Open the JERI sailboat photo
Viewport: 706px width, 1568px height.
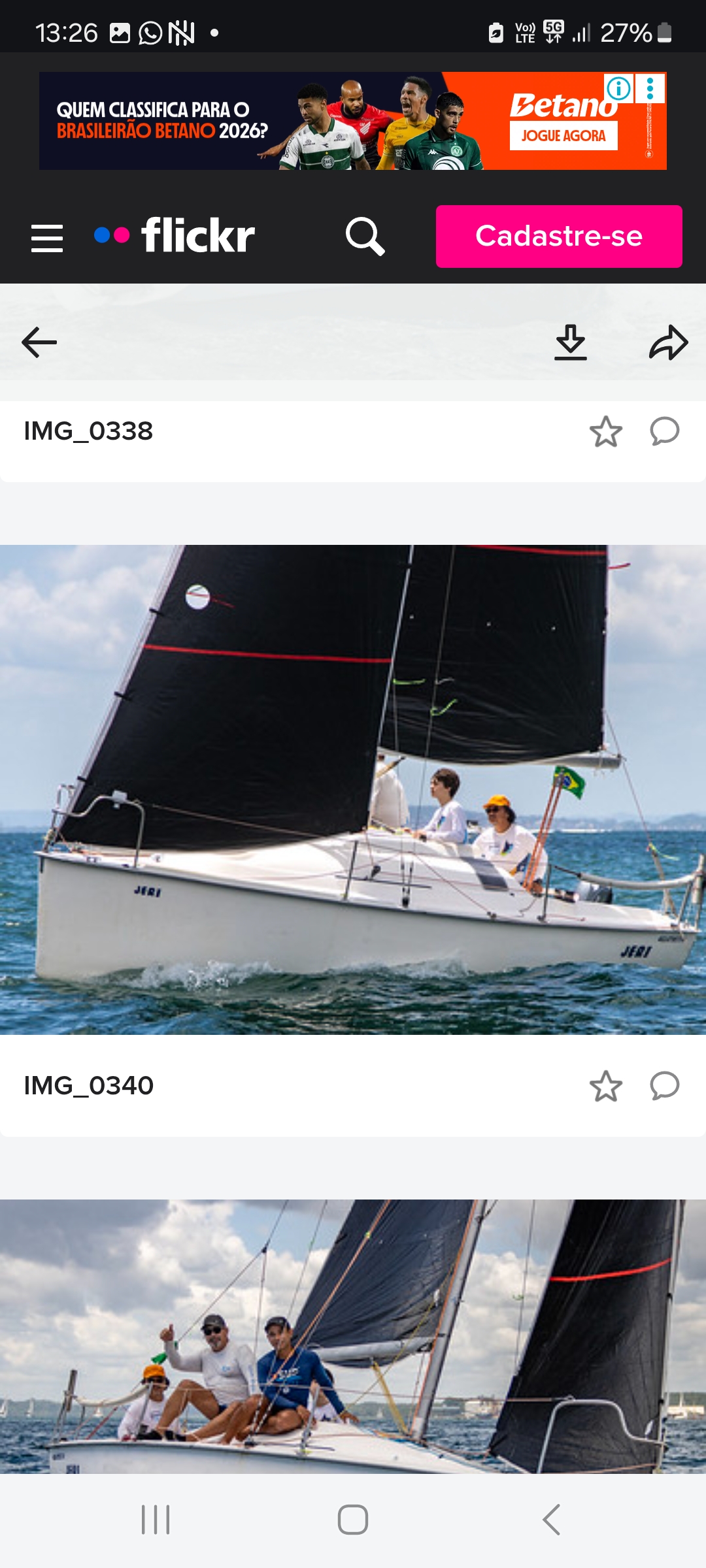[x=353, y=789]
